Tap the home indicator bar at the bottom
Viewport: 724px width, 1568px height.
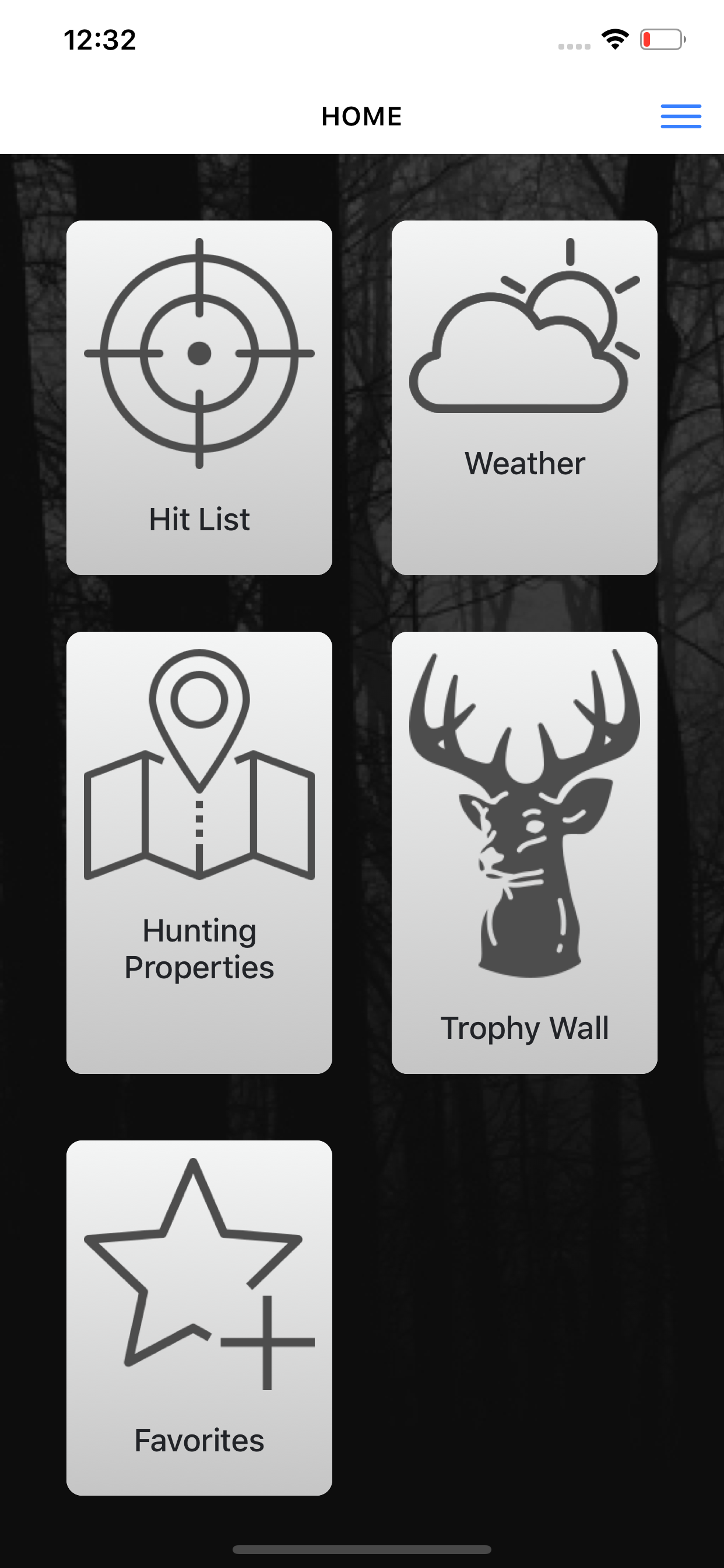(362, 1549)
